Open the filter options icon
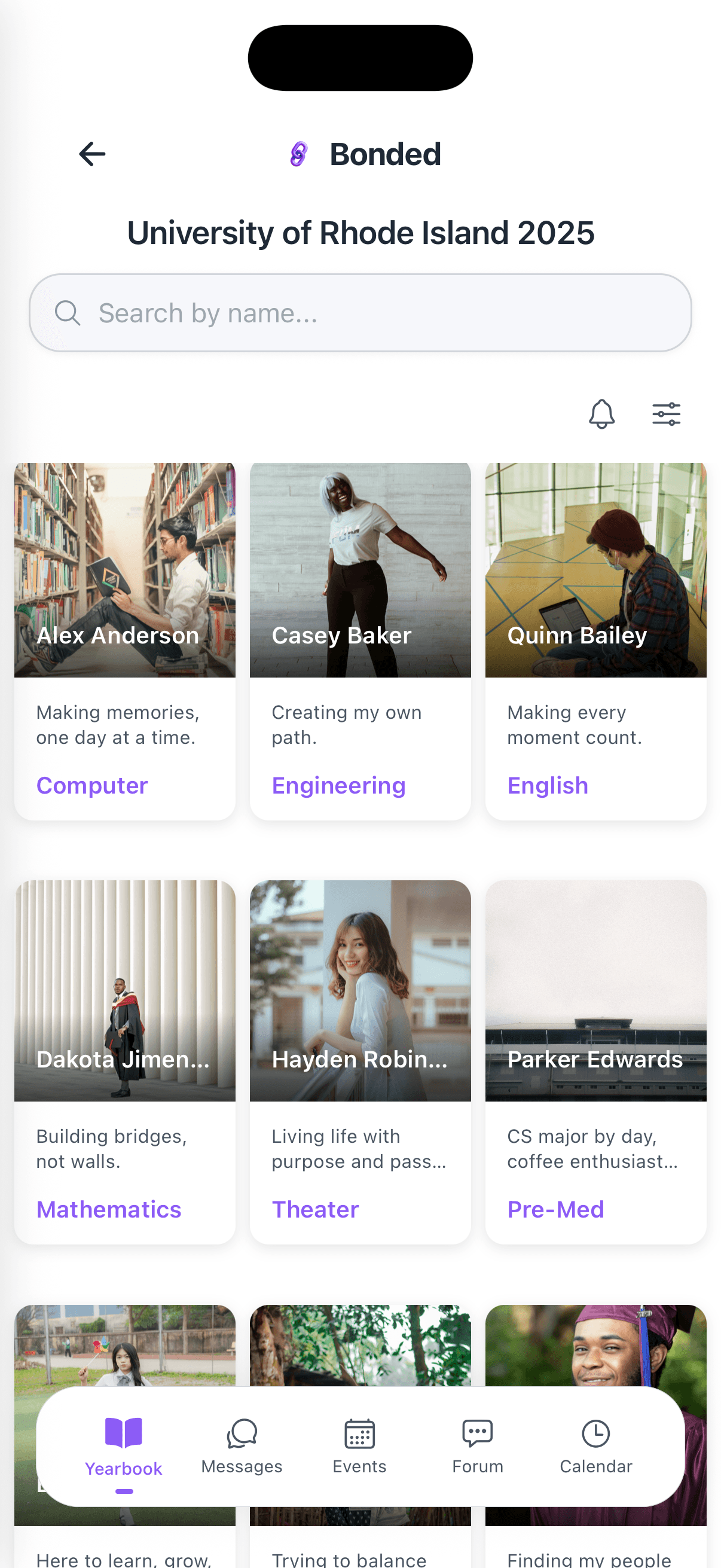This screenshot has width=721, height=1568. coord(665,414)
